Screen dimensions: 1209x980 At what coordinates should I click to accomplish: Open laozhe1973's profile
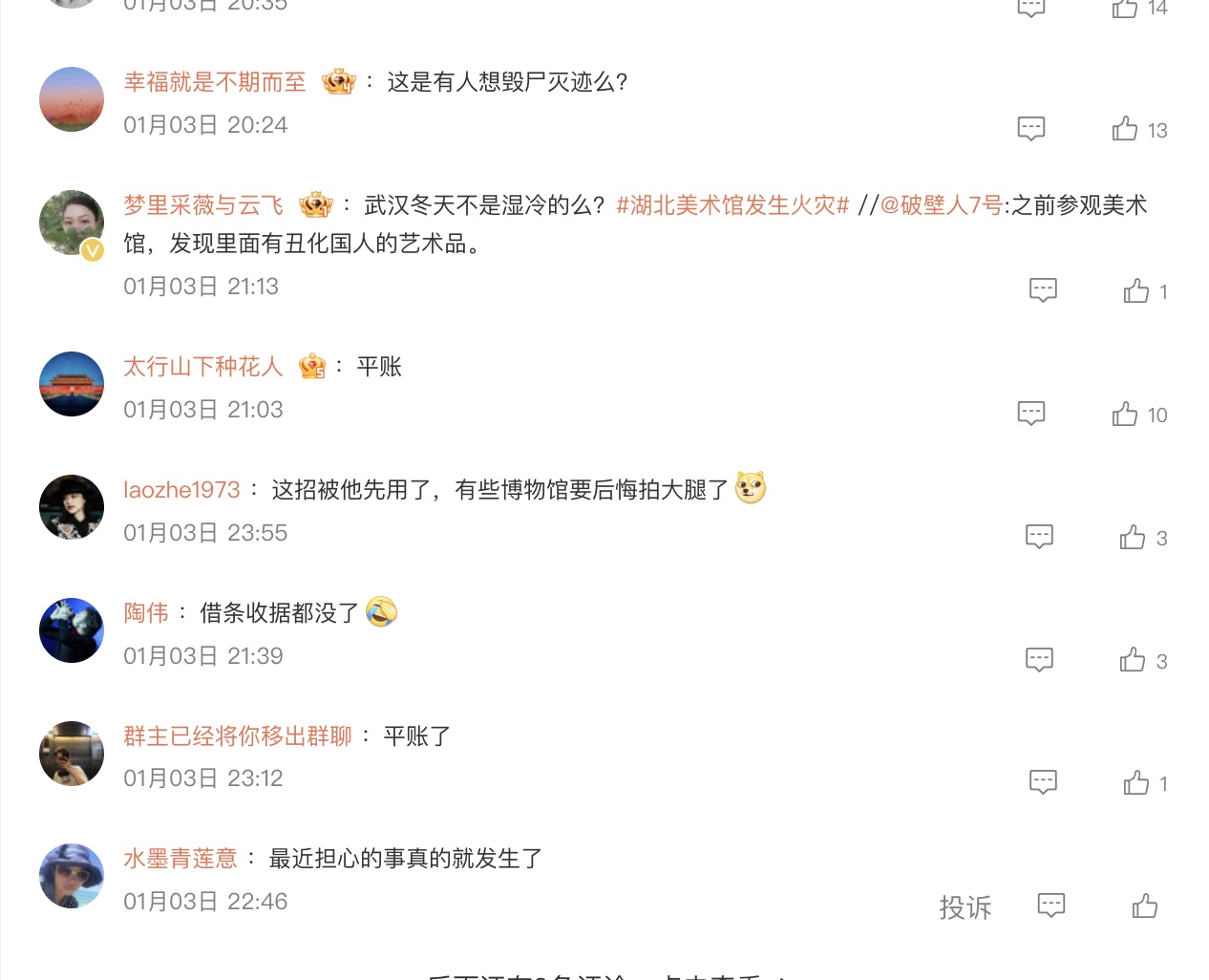pos(181,490)
